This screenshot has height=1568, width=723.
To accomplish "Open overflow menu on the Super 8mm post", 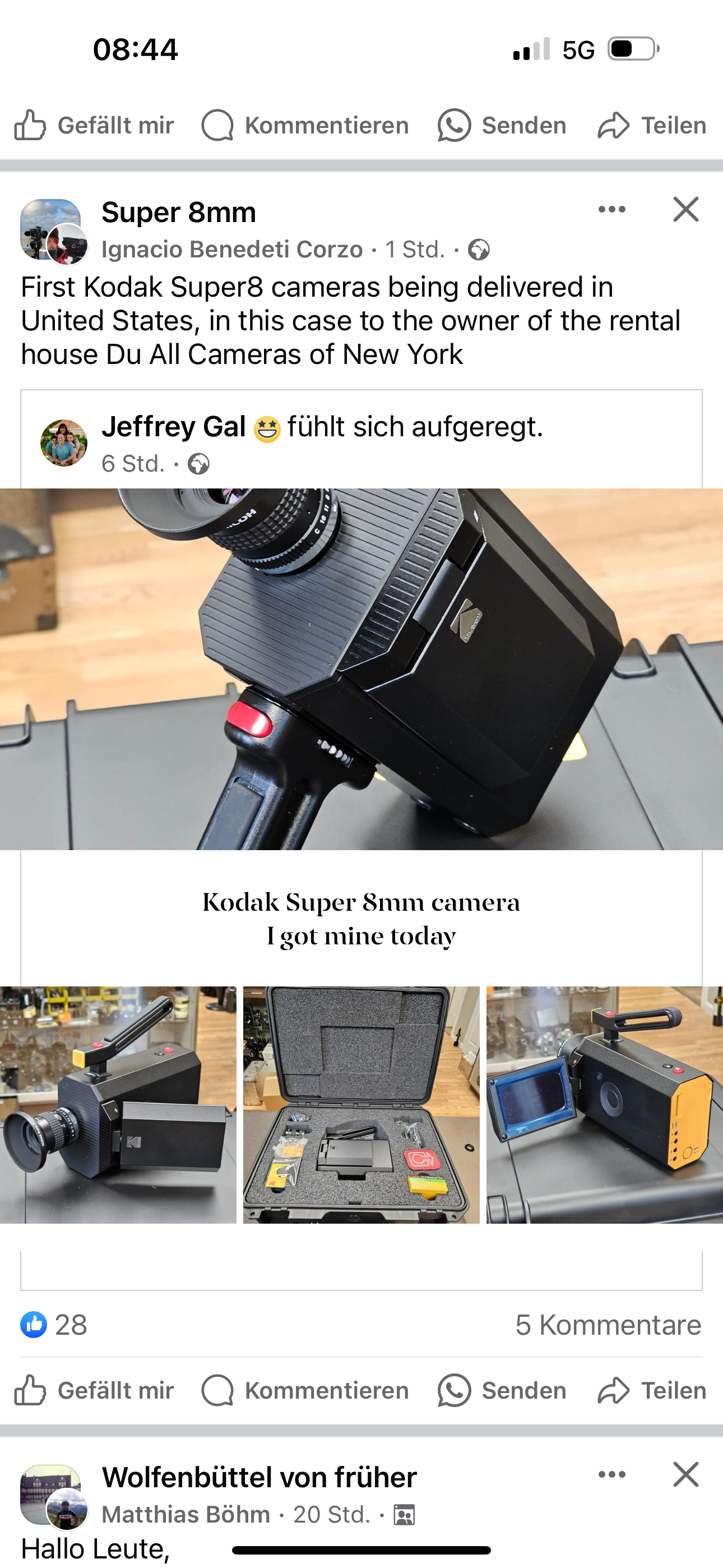I will click(611, 209).
